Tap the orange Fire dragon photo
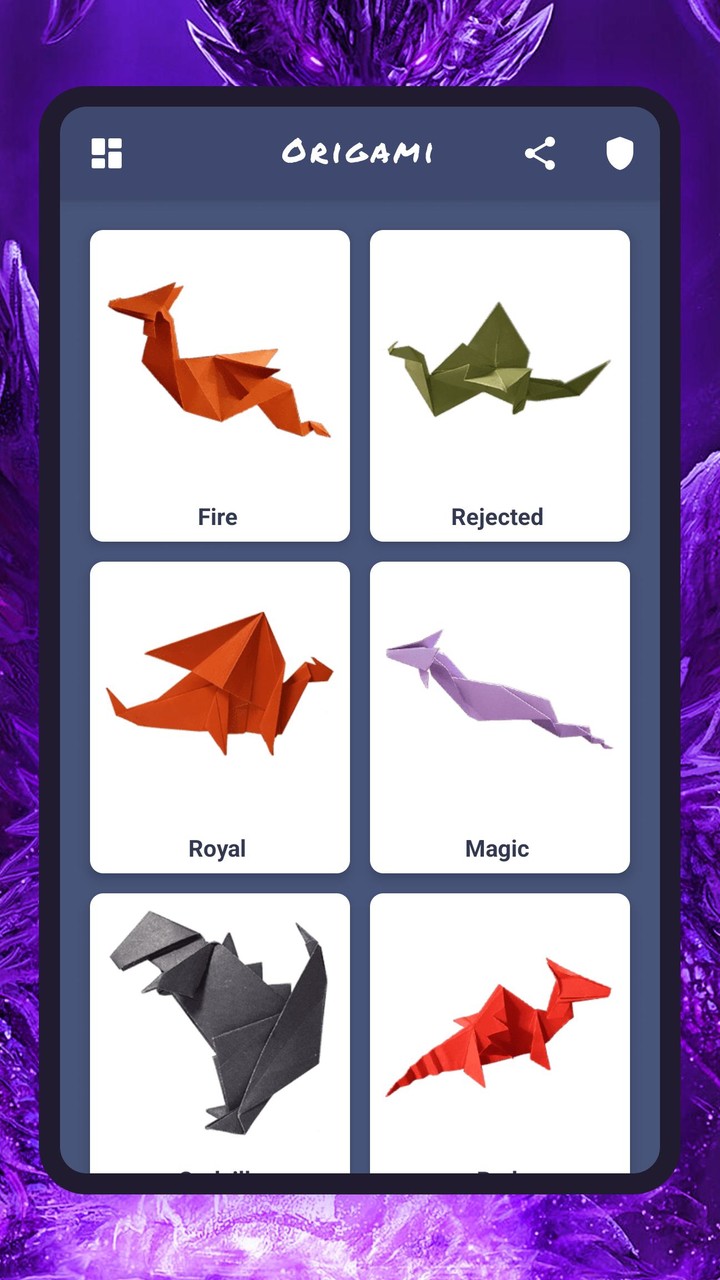The width and height of the screenshot is (720, 1280). (x=220, y=360)
